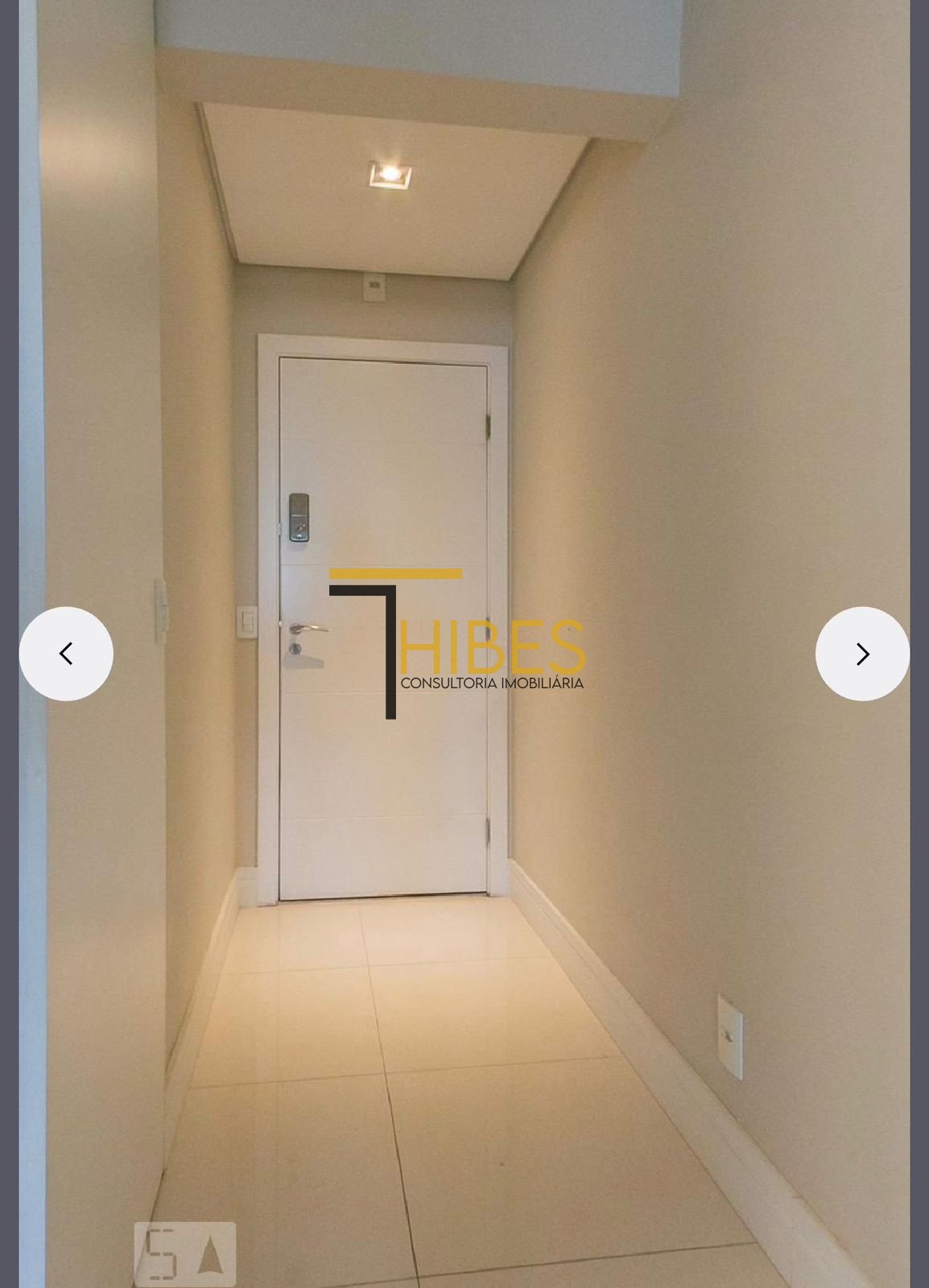This screenshot has width=929, height=1288.
Task: Go to the previous photo
Action: tap(66, 654)
